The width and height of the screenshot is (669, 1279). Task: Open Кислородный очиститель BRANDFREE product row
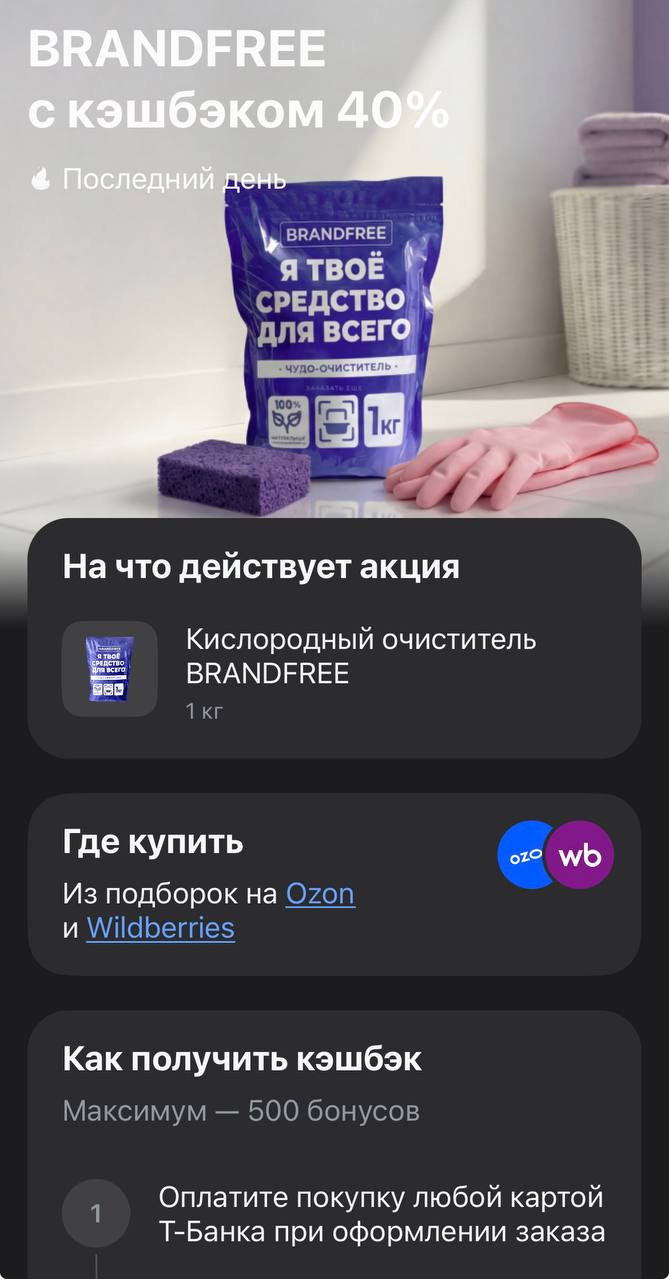[x=333, y=669]
